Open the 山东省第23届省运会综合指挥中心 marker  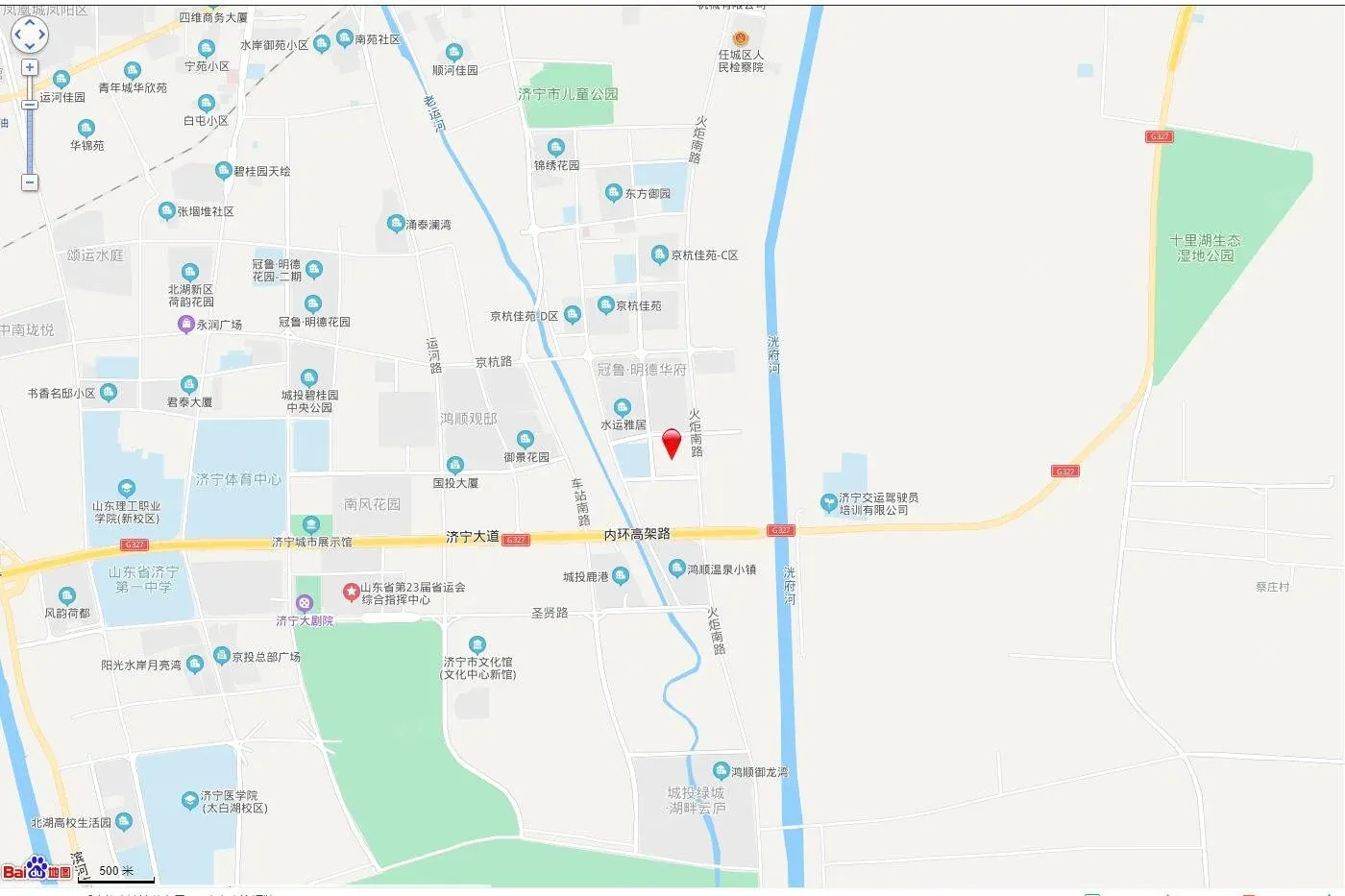pos(352,592)
